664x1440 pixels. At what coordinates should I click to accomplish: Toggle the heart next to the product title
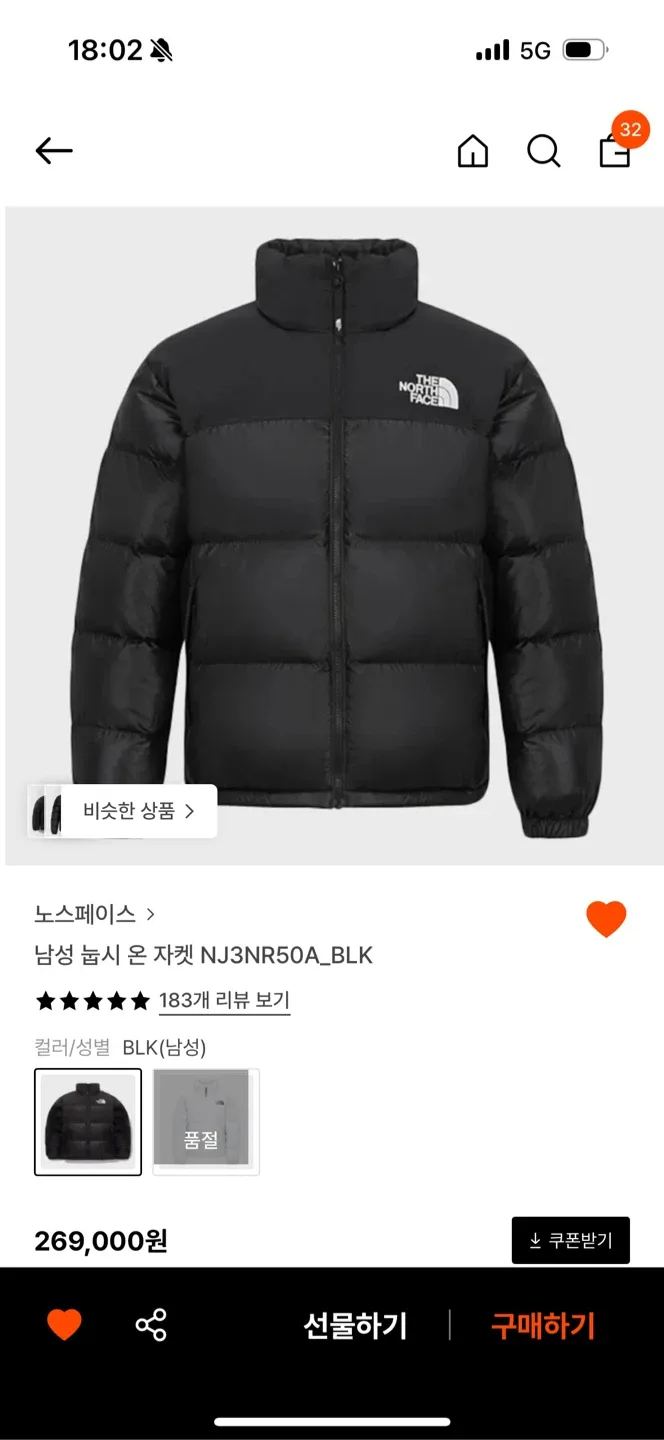(605, 919)
